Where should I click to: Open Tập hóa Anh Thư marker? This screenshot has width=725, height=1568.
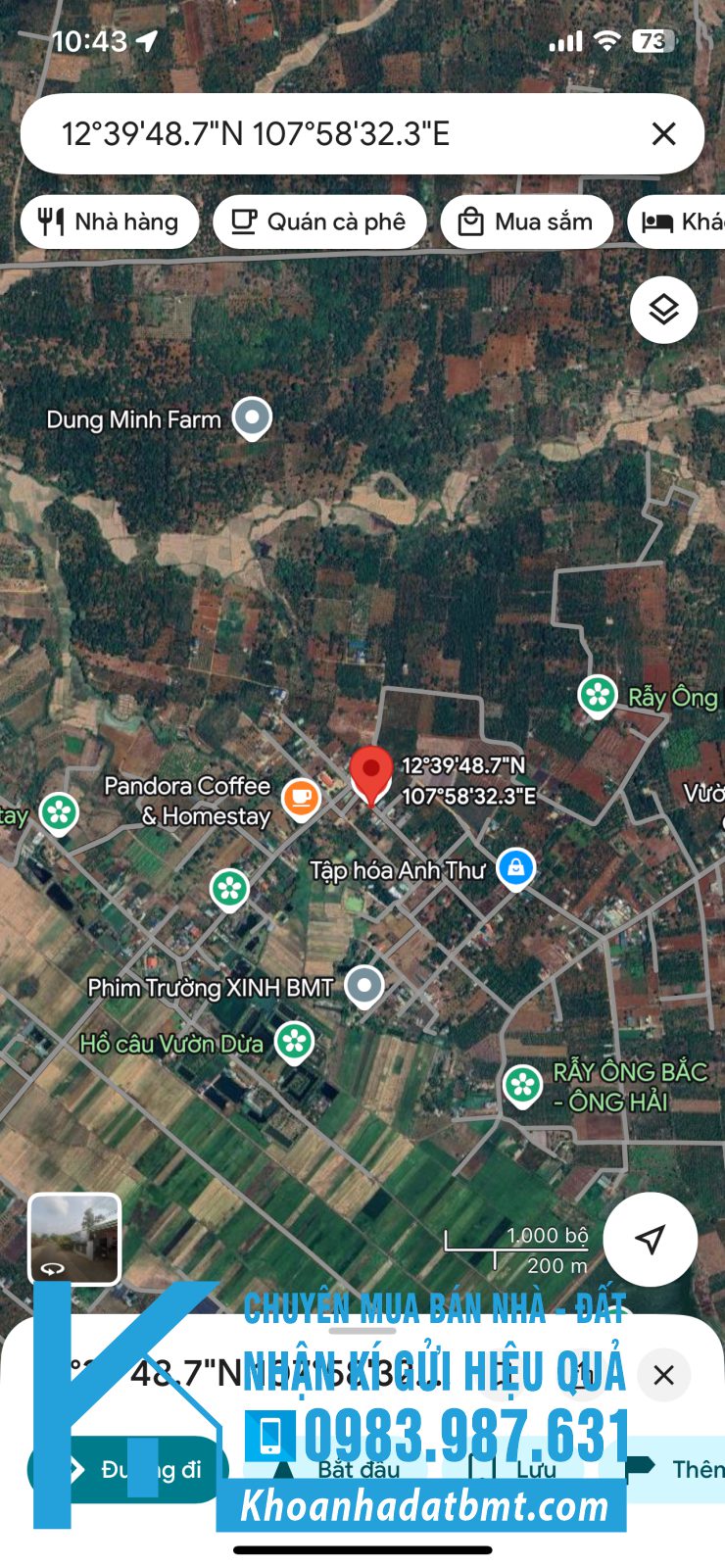click(515, 868)
